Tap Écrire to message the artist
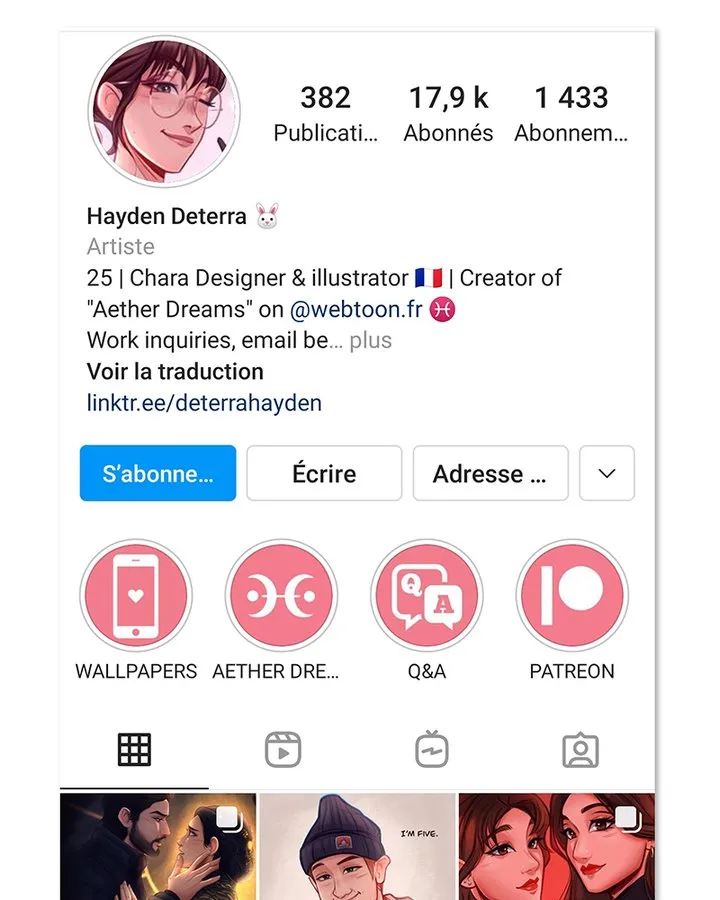Viewport: 720px width, 900px height. click(x=324, y=473)
